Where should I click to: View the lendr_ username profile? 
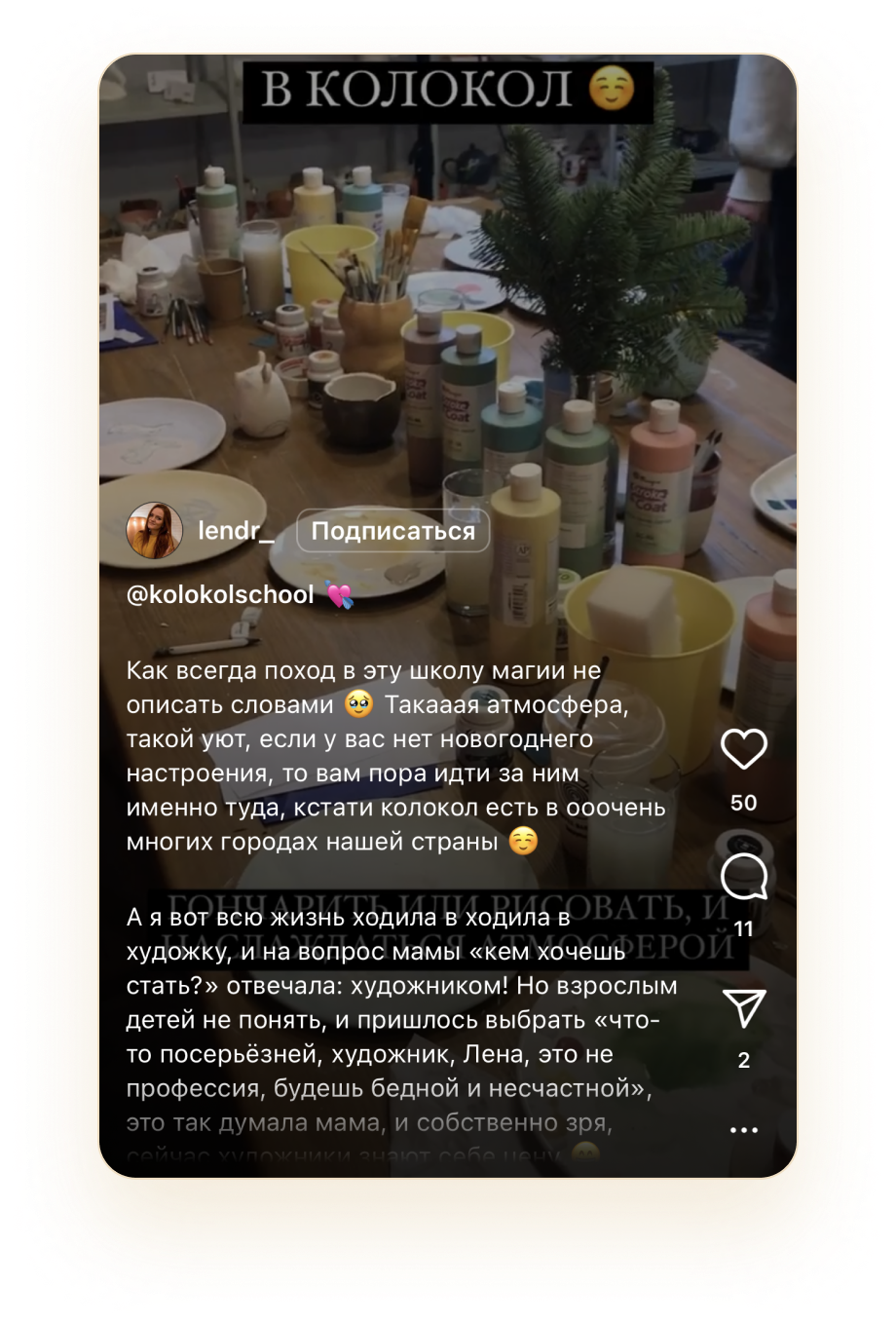235,531
